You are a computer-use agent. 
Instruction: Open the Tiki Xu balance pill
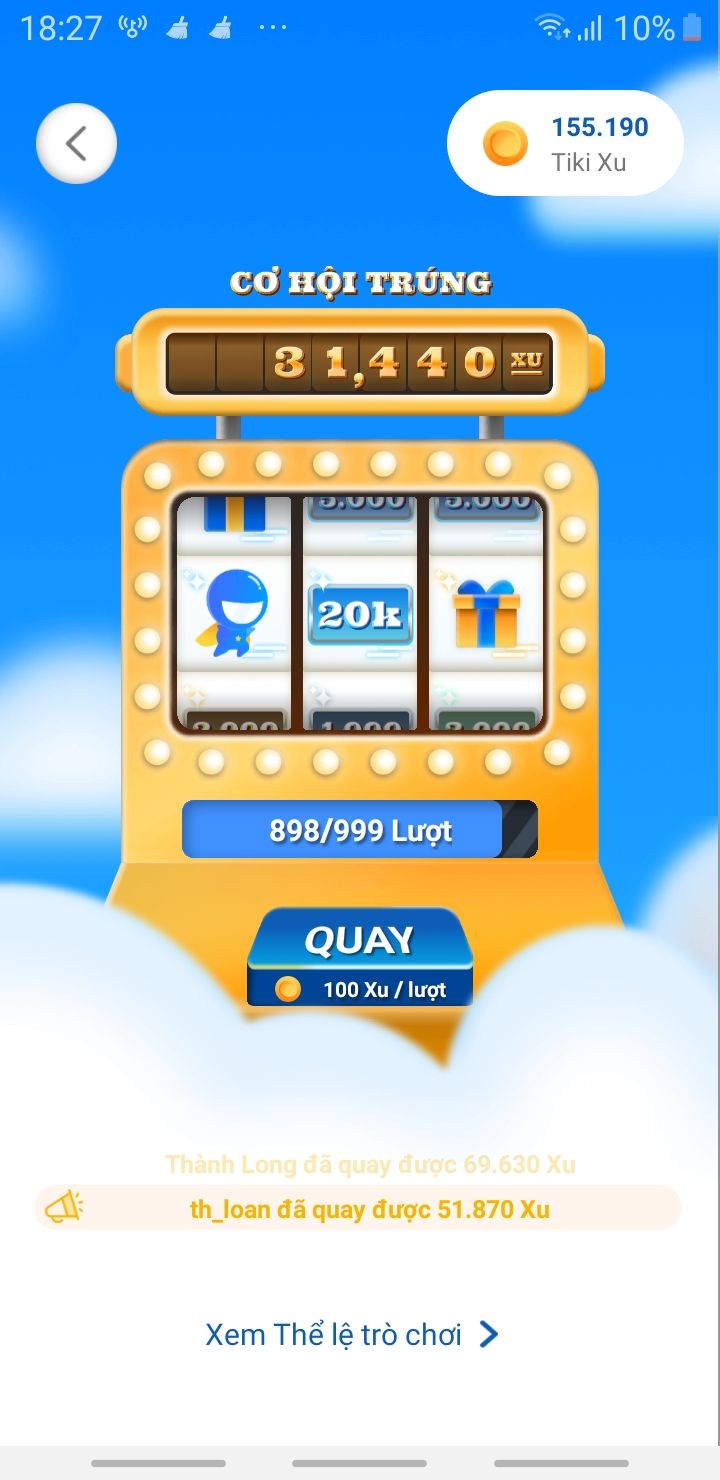[x=565, y=143]
